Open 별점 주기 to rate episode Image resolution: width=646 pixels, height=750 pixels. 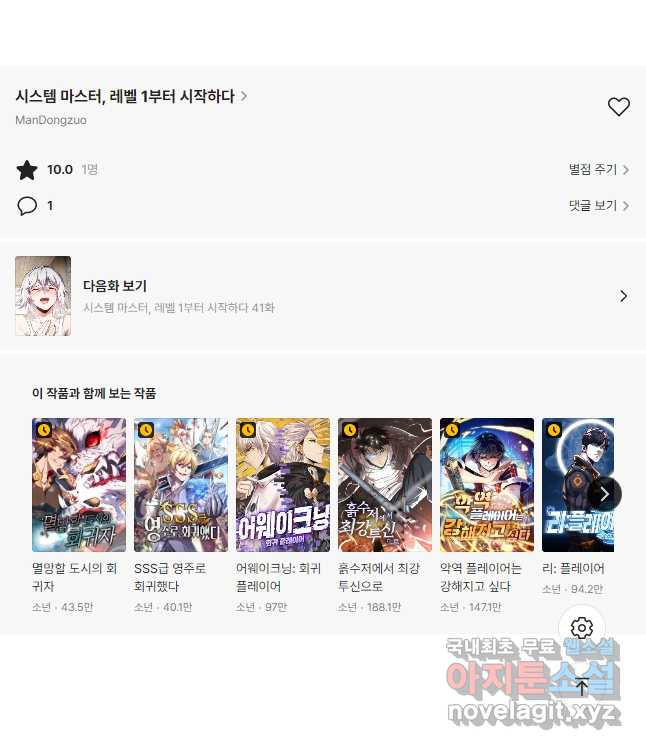[598, 170]
